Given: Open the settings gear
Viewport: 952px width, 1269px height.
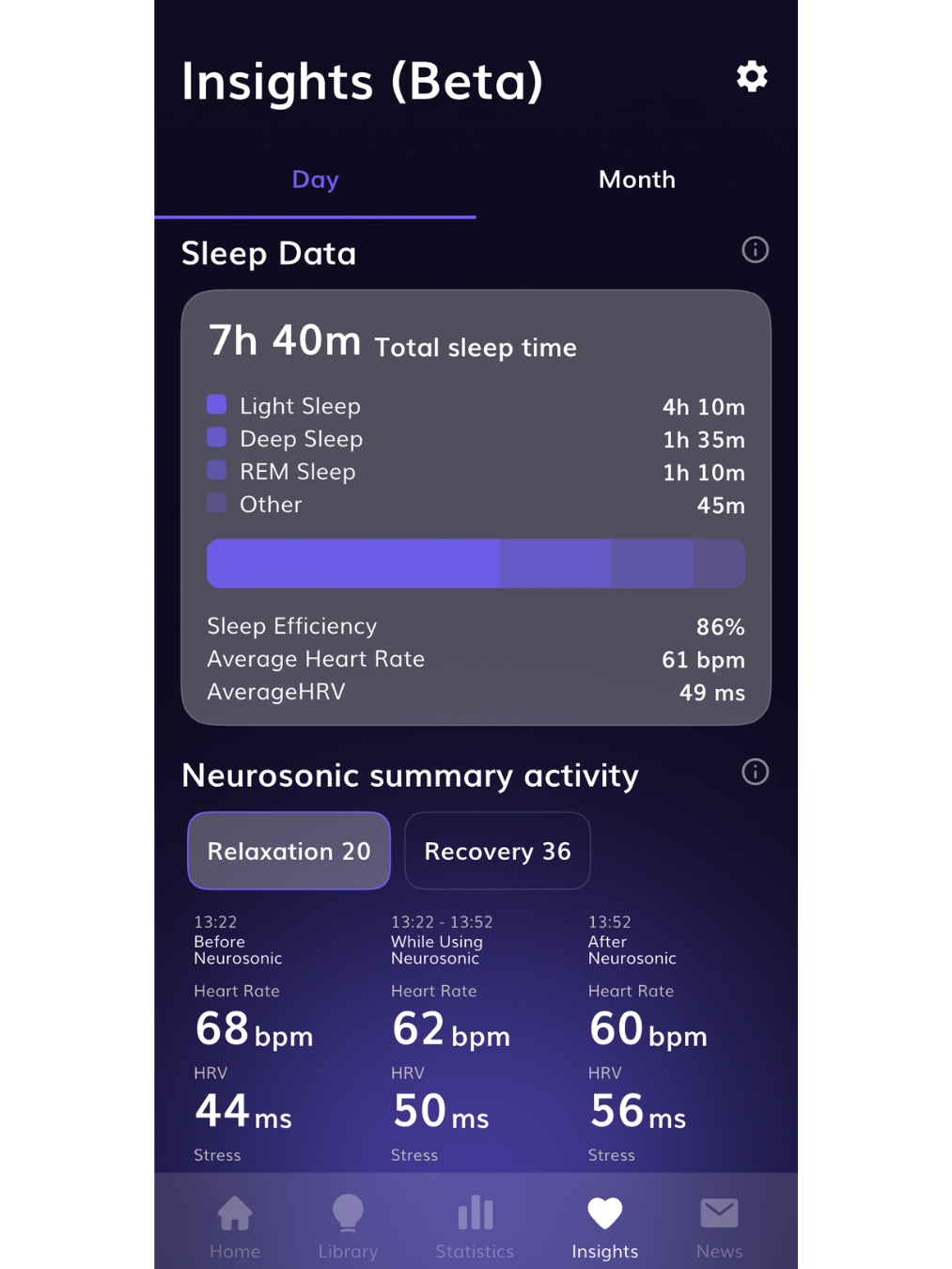Looking at the screenshot, I should point(751,76).
